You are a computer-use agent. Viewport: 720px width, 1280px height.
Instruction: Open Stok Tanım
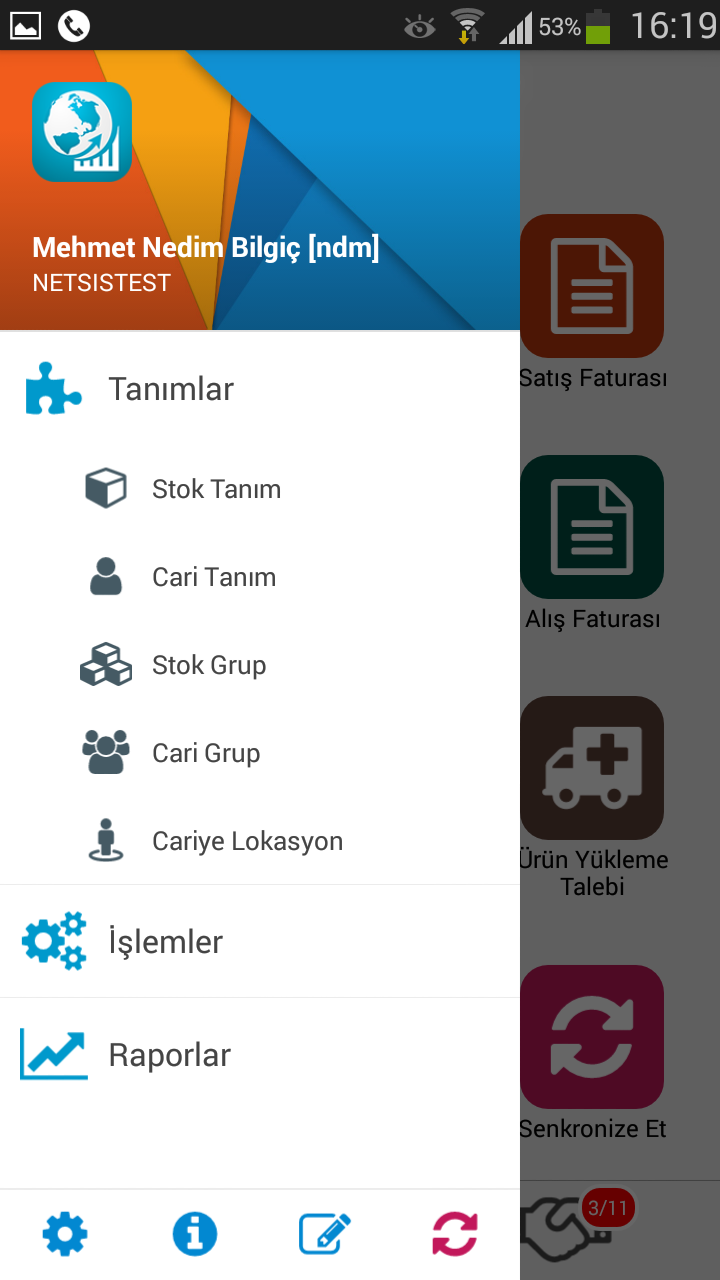[260, 489]
